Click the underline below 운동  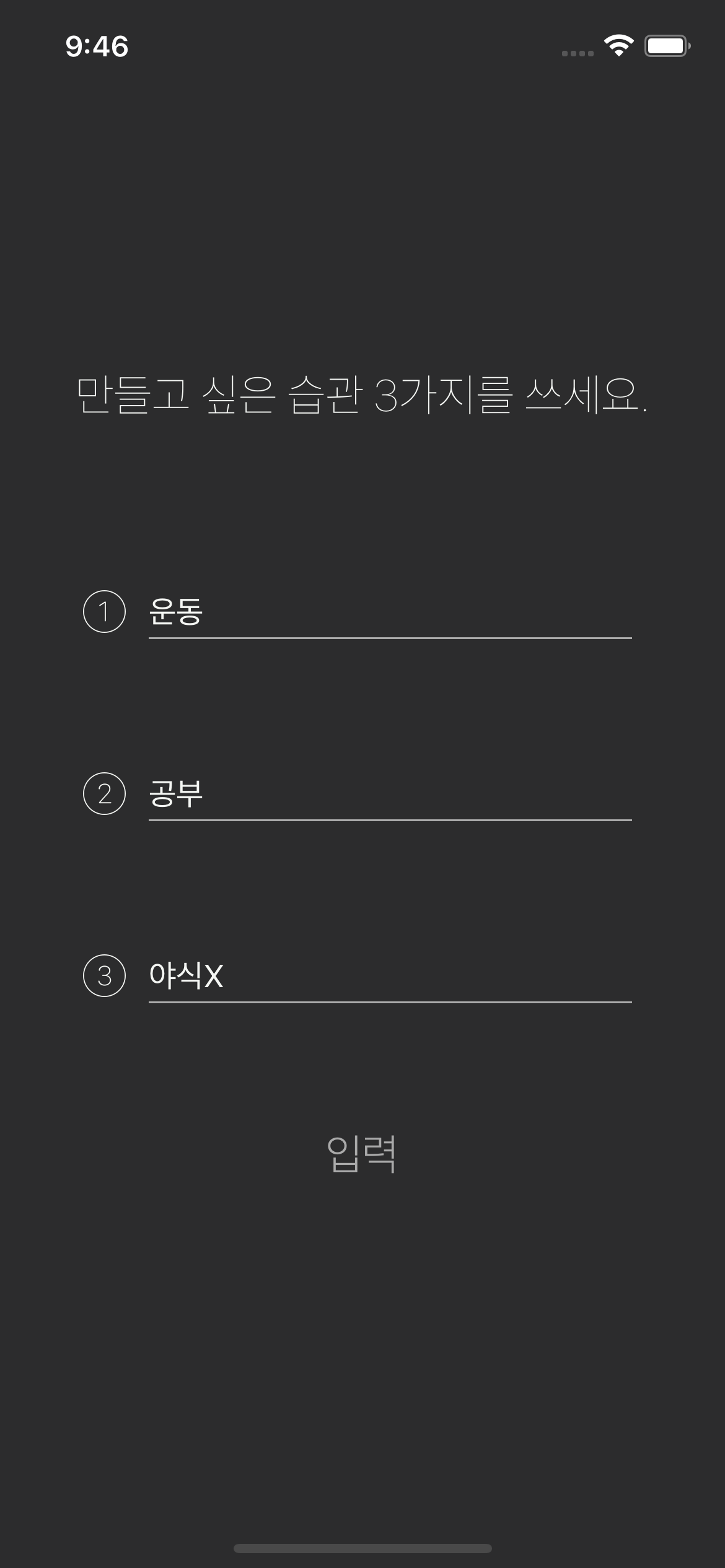click(389, 637)
